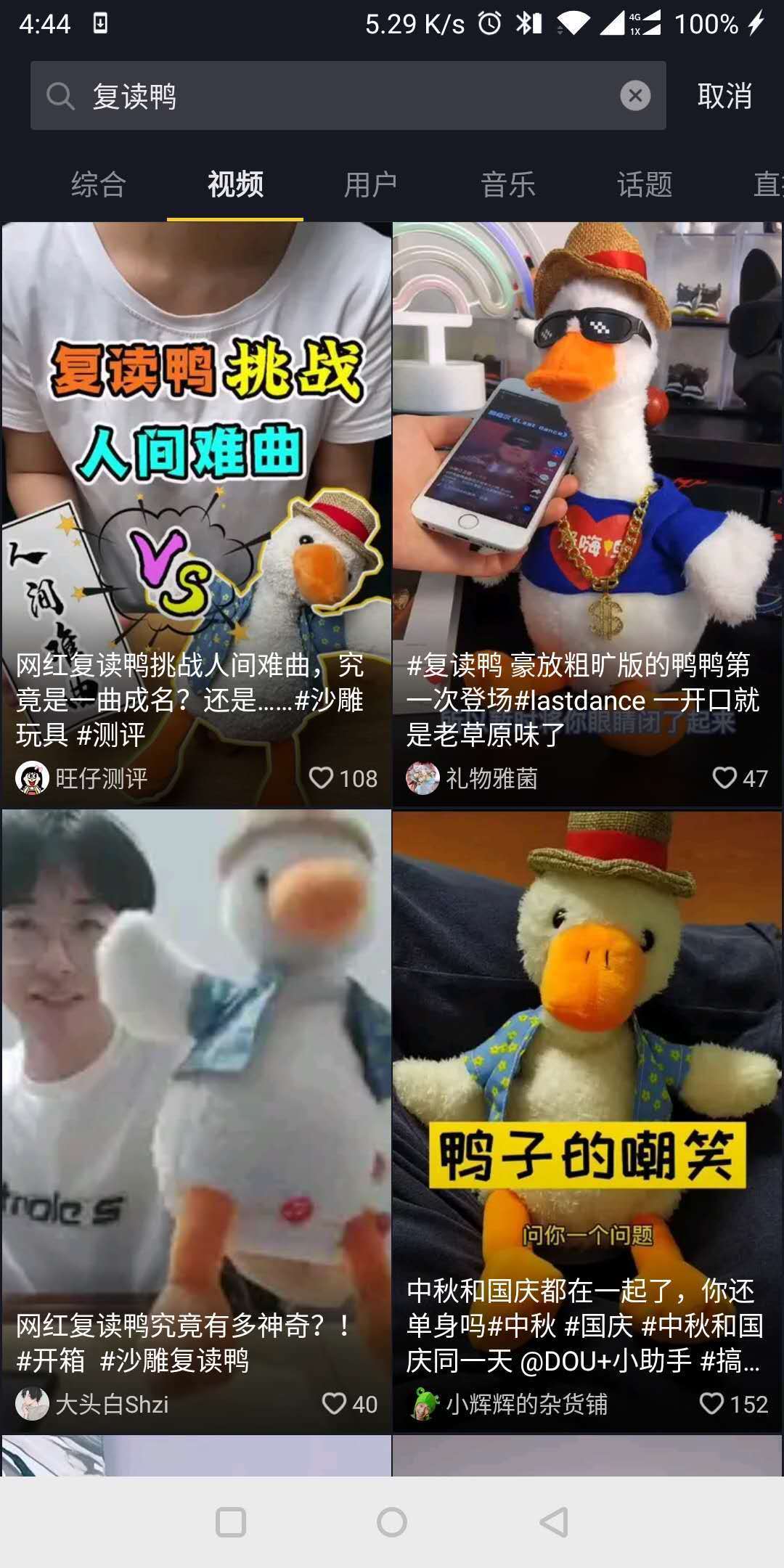Open the 音乐 tab
The width and height of the screenshot is (784, 1568).
[x=508, y=184]
